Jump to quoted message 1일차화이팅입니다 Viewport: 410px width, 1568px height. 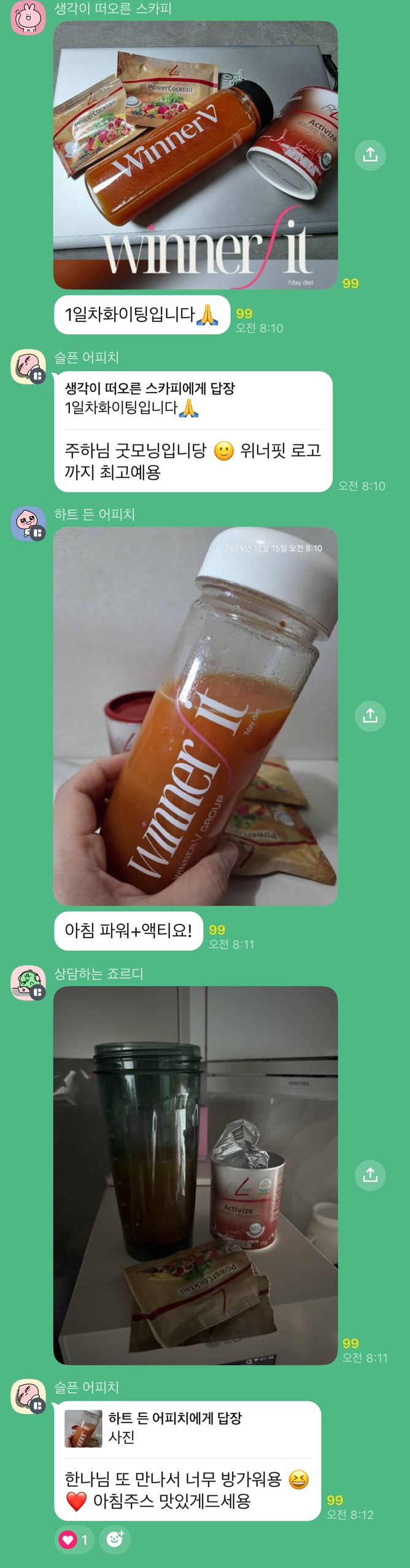point(193,398)
